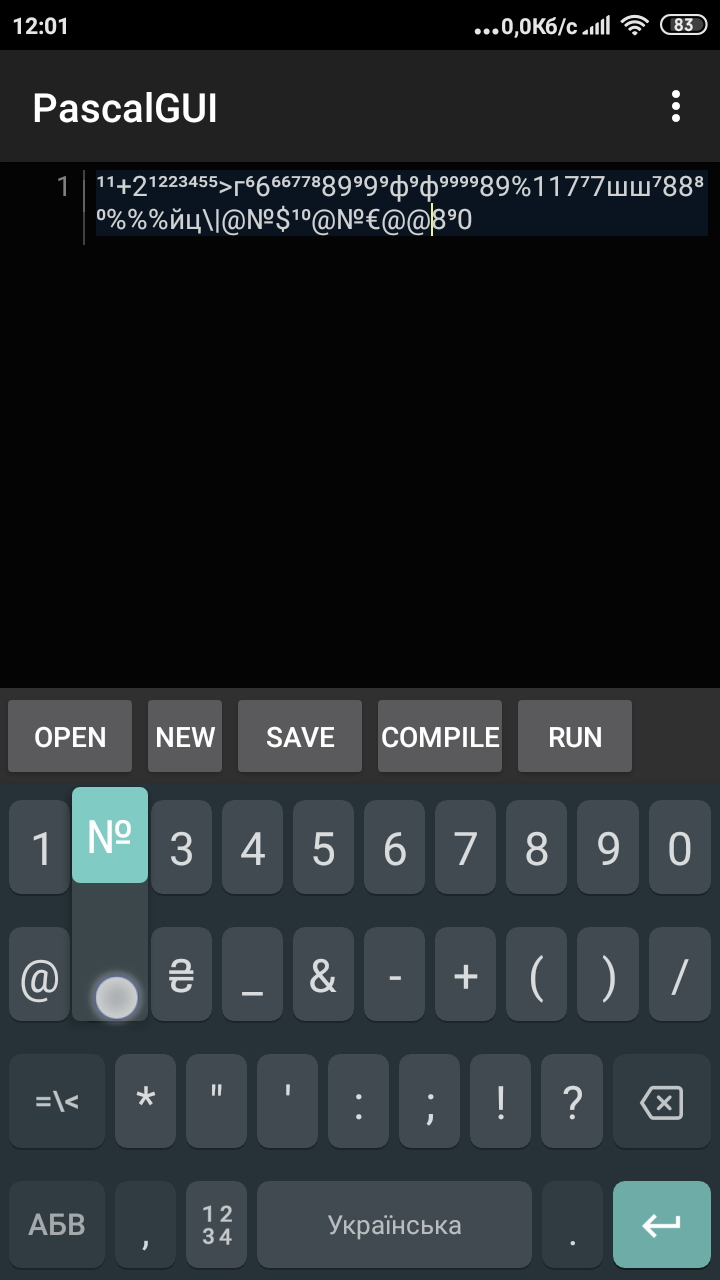Viewport: 720px width, 1280px height.
Task: Tap the Українська space bar
Action: pyautogui.click(x=394, y=1224)
